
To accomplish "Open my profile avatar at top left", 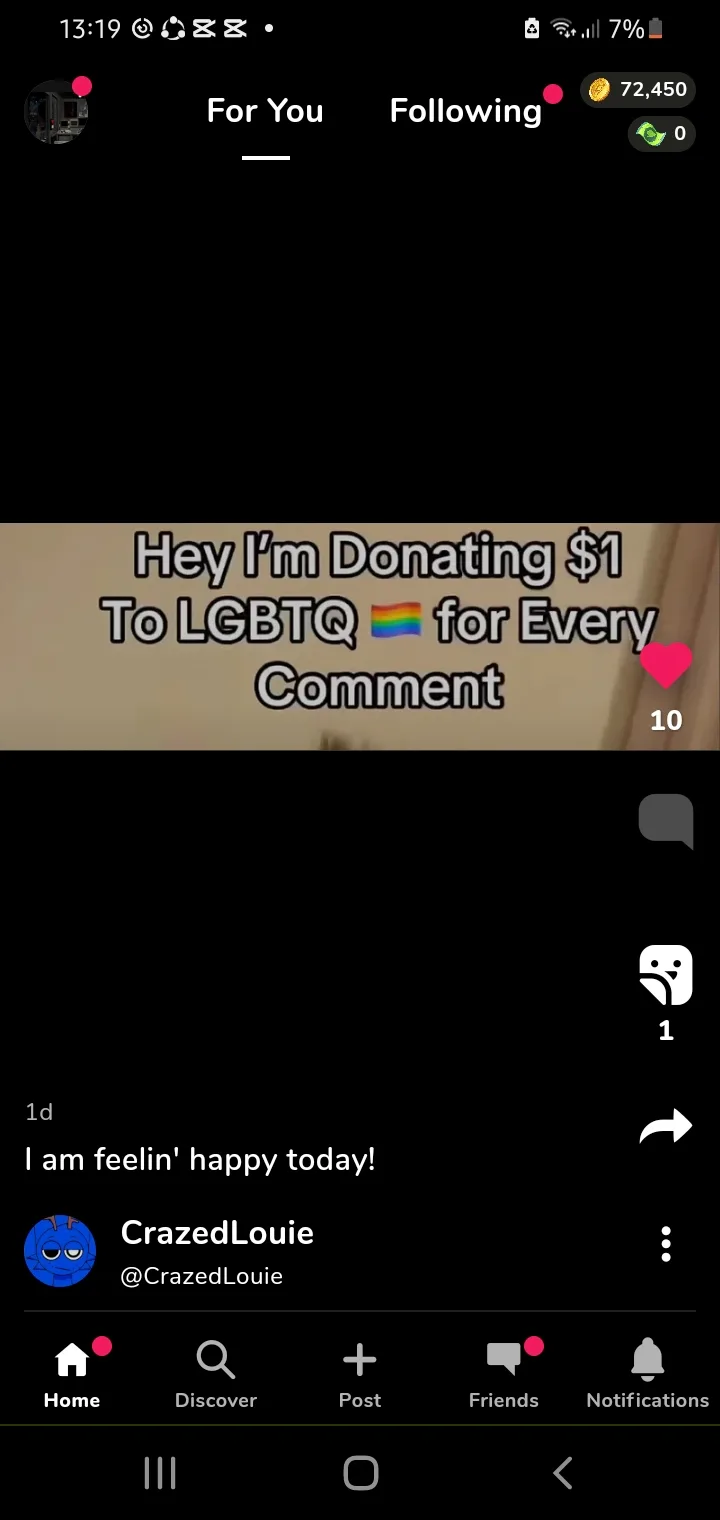I will point(56,111).
